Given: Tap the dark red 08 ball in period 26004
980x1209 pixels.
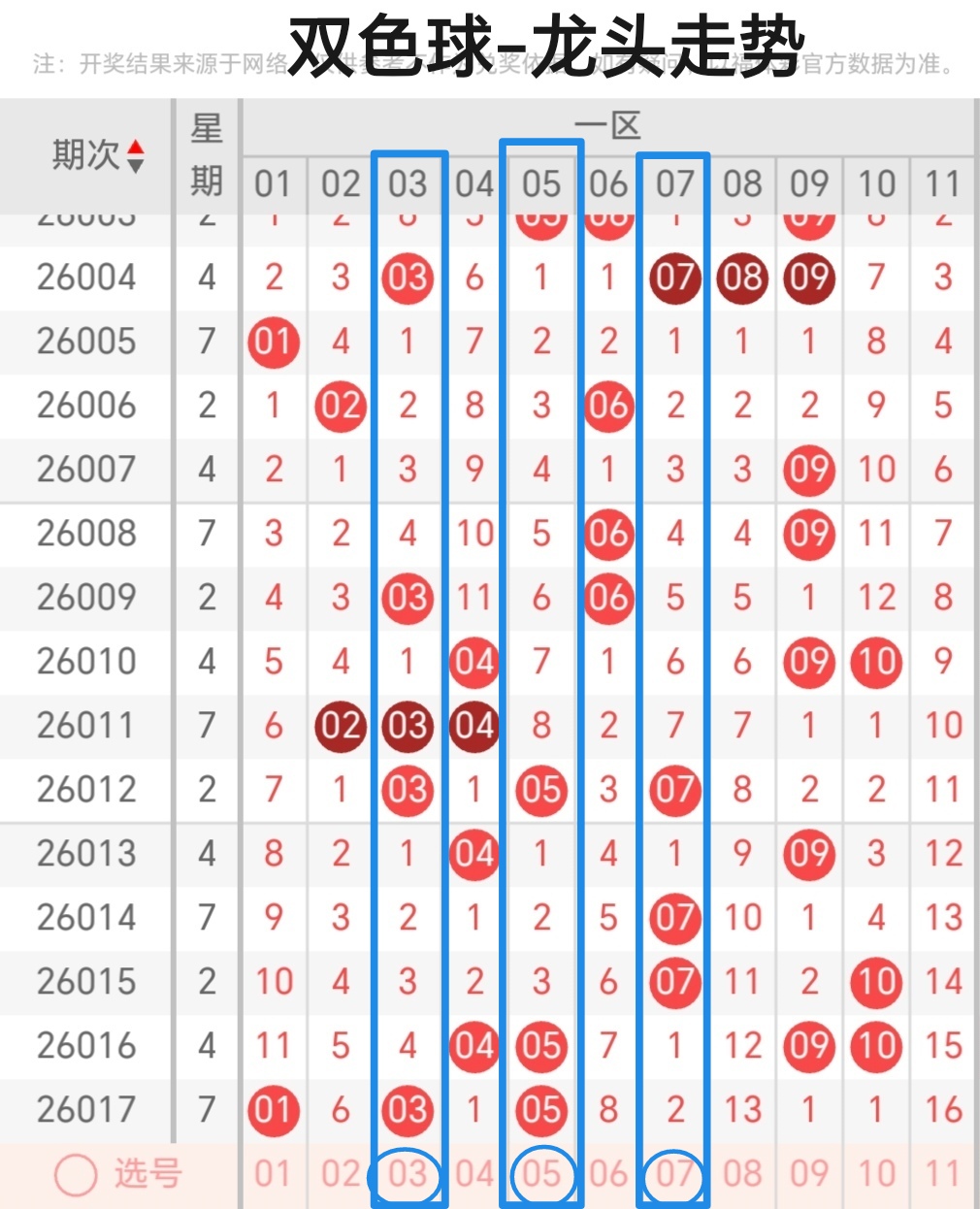Looking at the screenshot, I should 742,278.
